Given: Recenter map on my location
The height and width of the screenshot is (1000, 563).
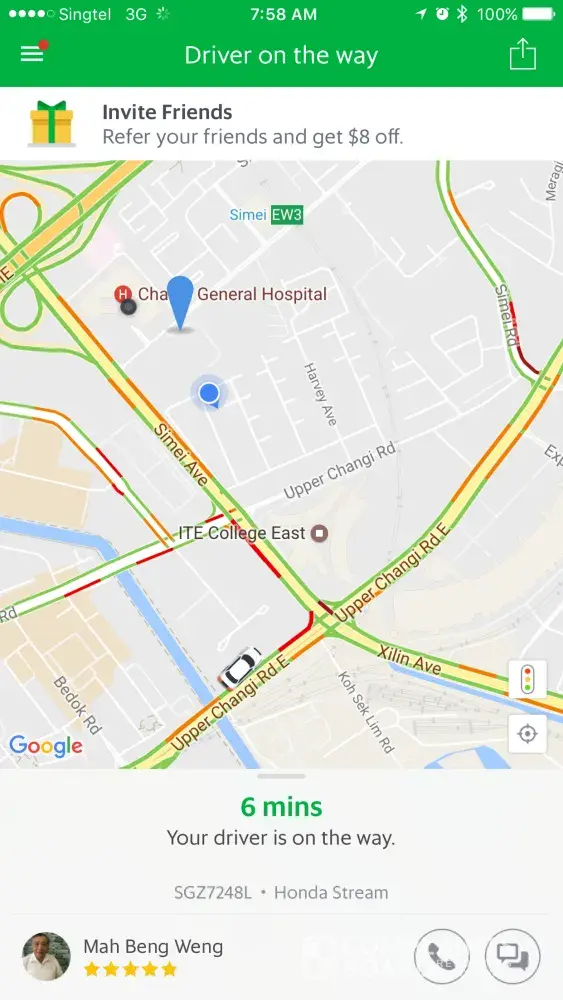Looking at the screenshot, I should point(527,733).
